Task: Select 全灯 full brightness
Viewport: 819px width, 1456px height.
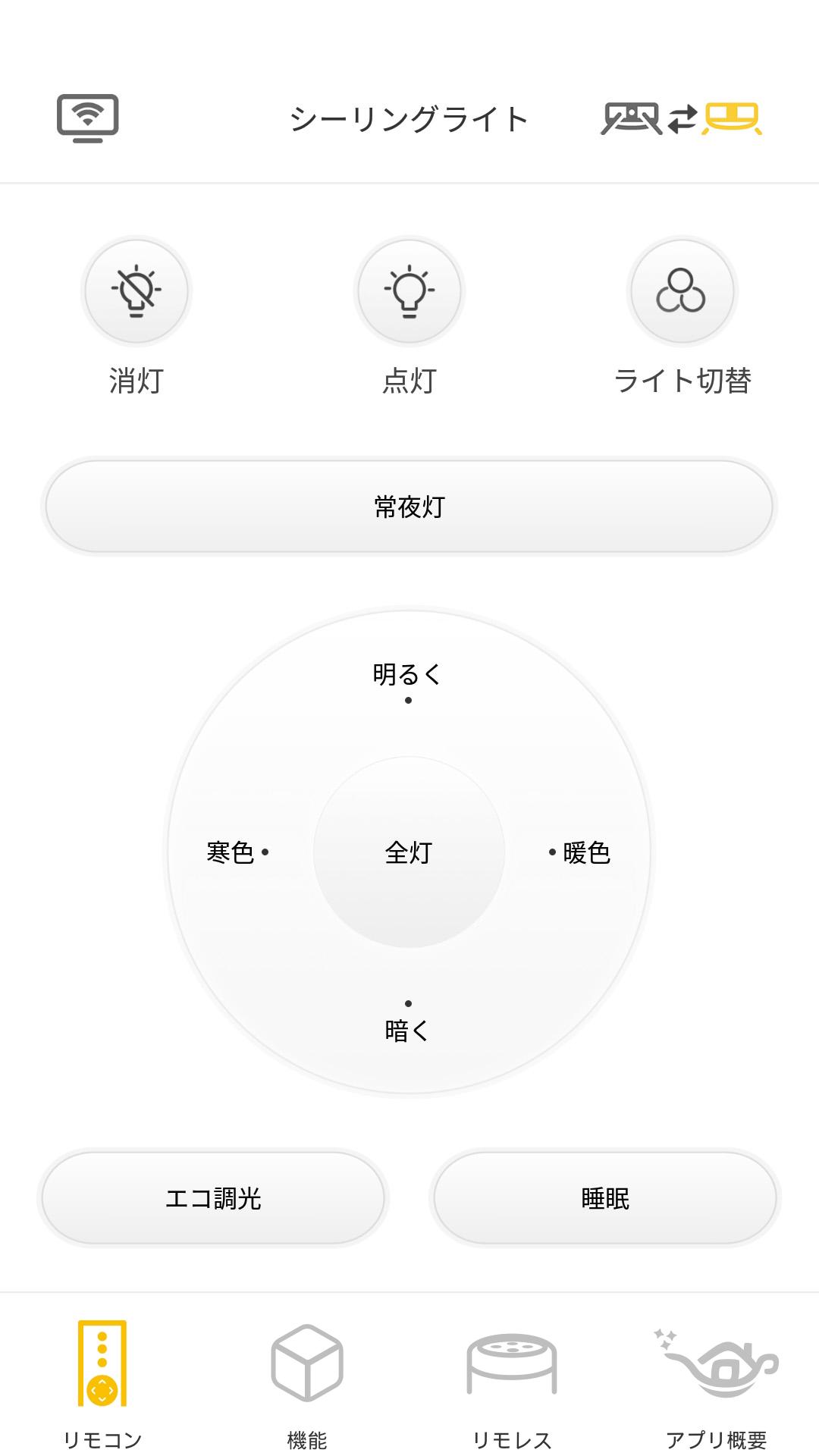Action: point(409,852)
